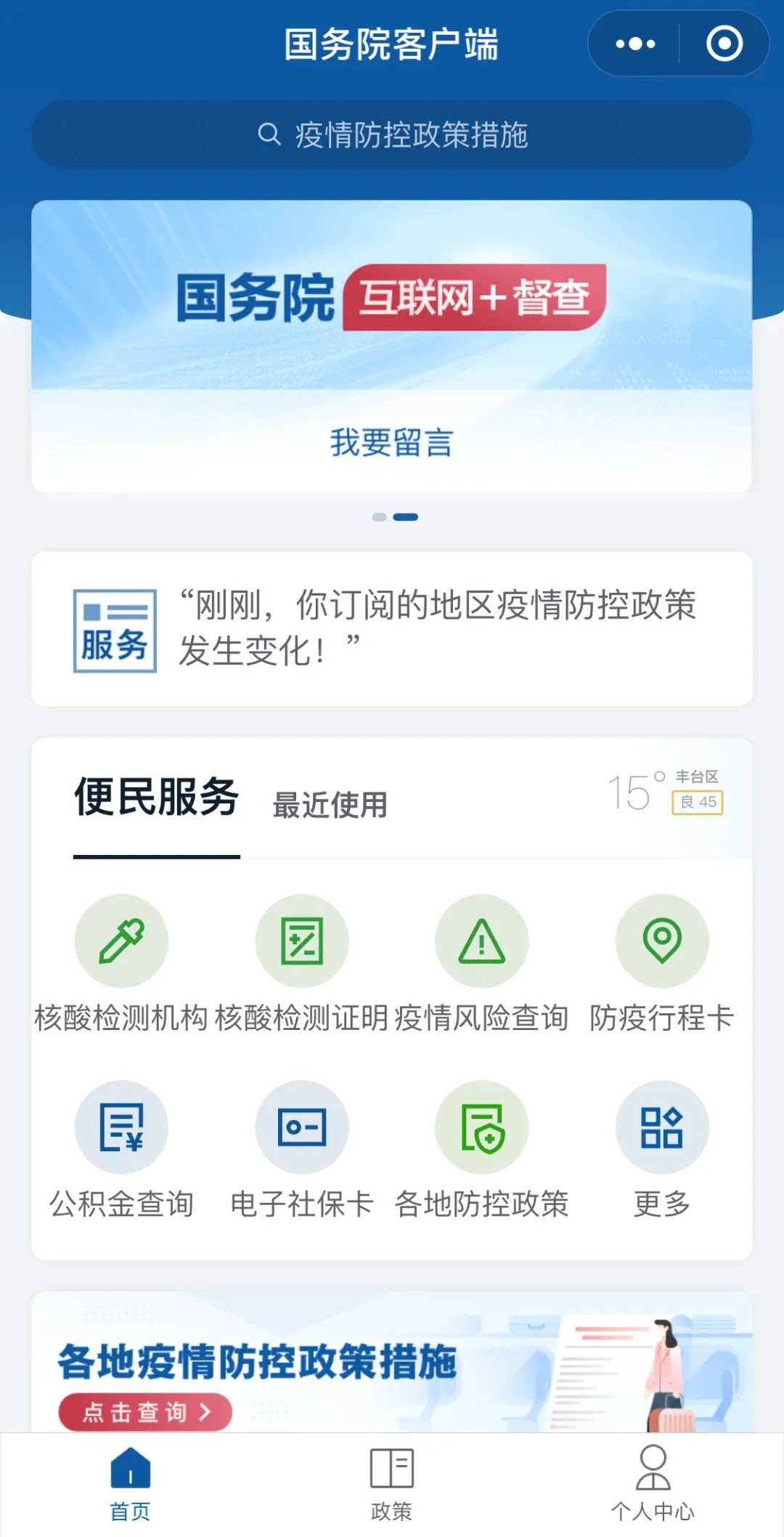
Task: Tap 更多 to see more services
Action: tap(661, 1127)
